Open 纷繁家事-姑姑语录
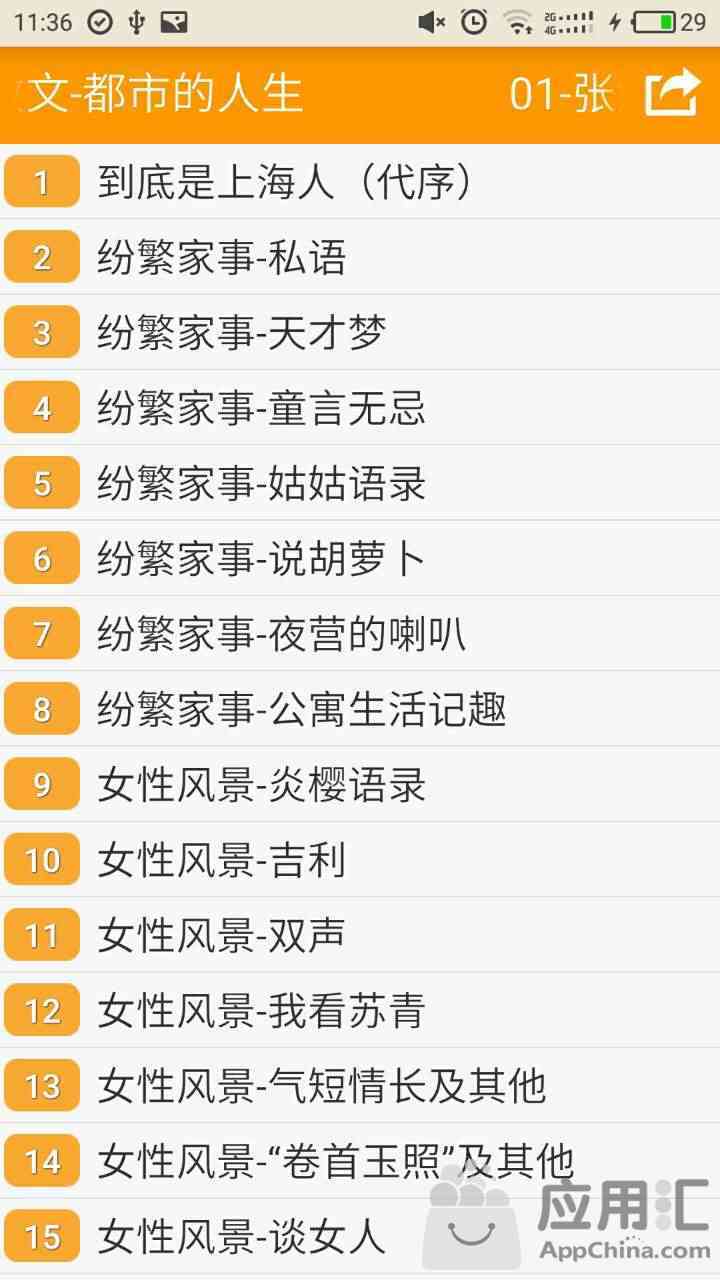 click(x=360, y=483)
